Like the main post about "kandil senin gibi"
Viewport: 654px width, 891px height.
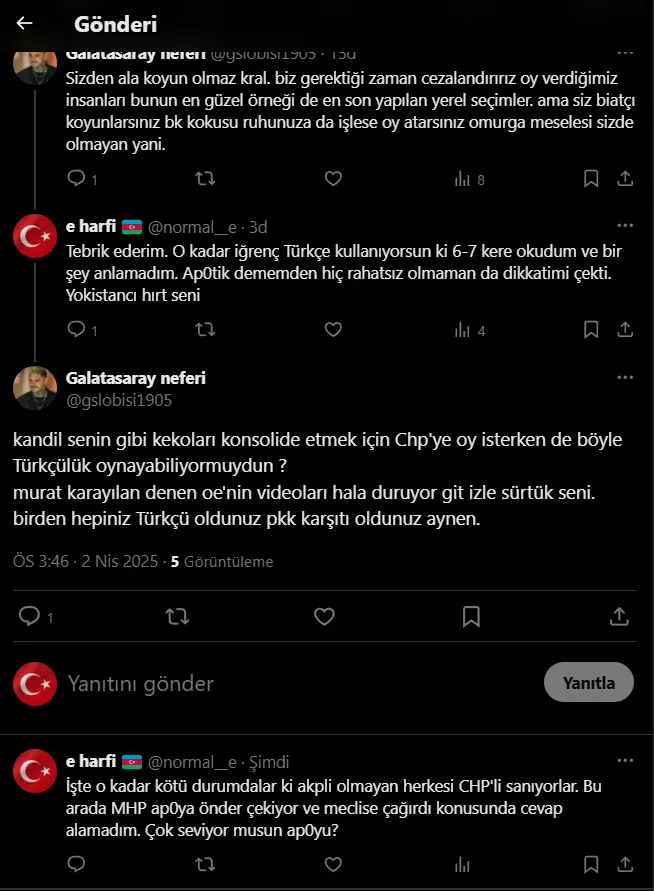pyautogui.click(x=324, y=617)
